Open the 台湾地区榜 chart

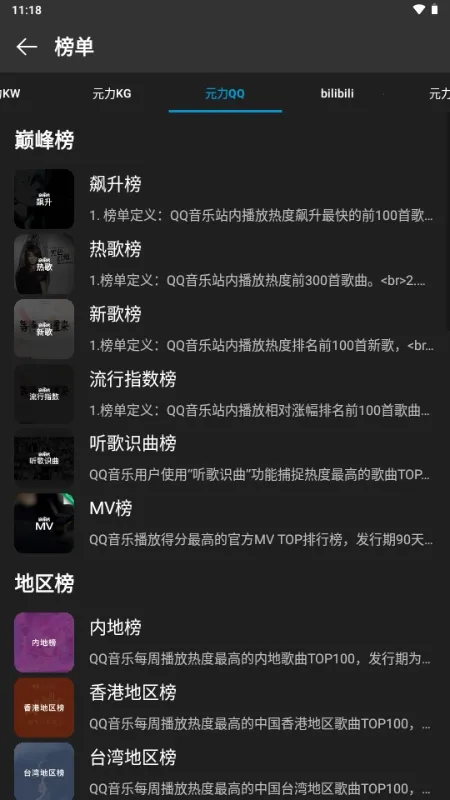[x=225, y=770]
